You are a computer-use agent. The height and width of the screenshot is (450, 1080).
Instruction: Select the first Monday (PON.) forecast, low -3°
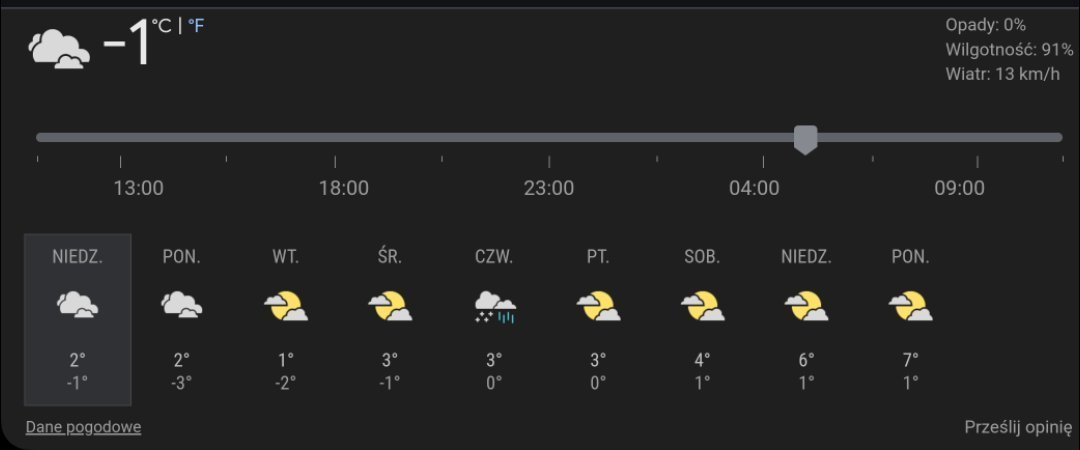(x=182, y=318)
